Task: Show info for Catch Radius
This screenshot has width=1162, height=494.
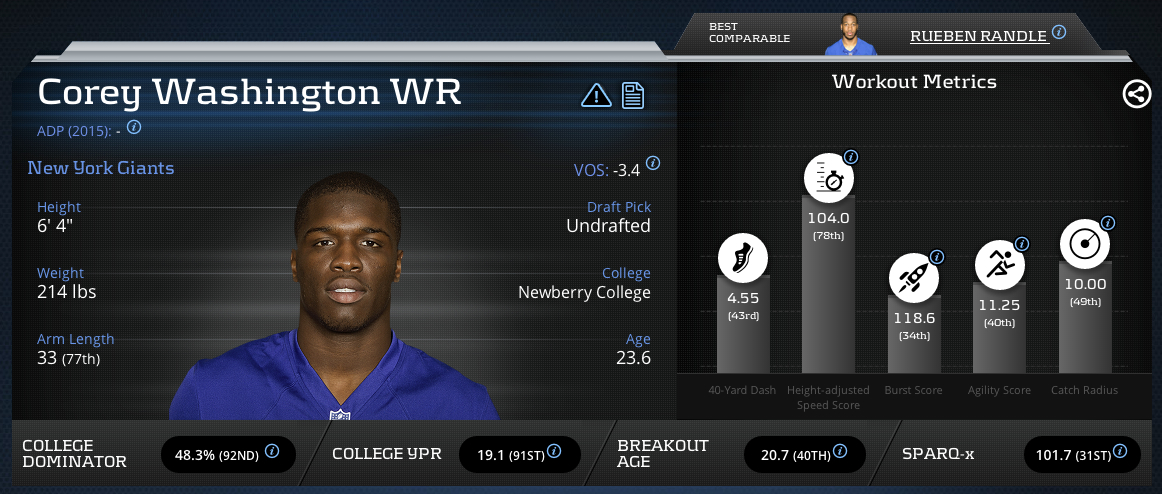Action: click(1108, 223)
